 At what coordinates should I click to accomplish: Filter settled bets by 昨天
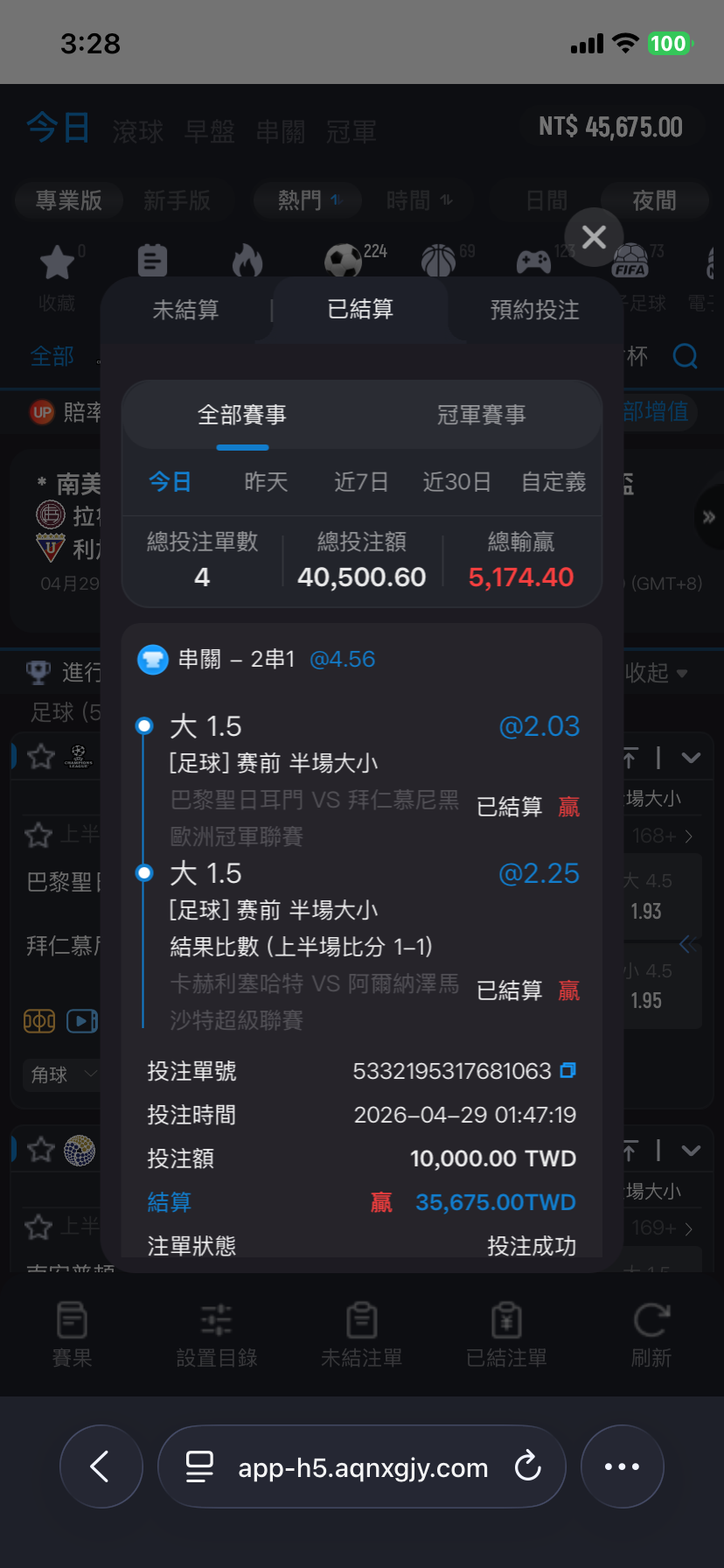(266, 482)
